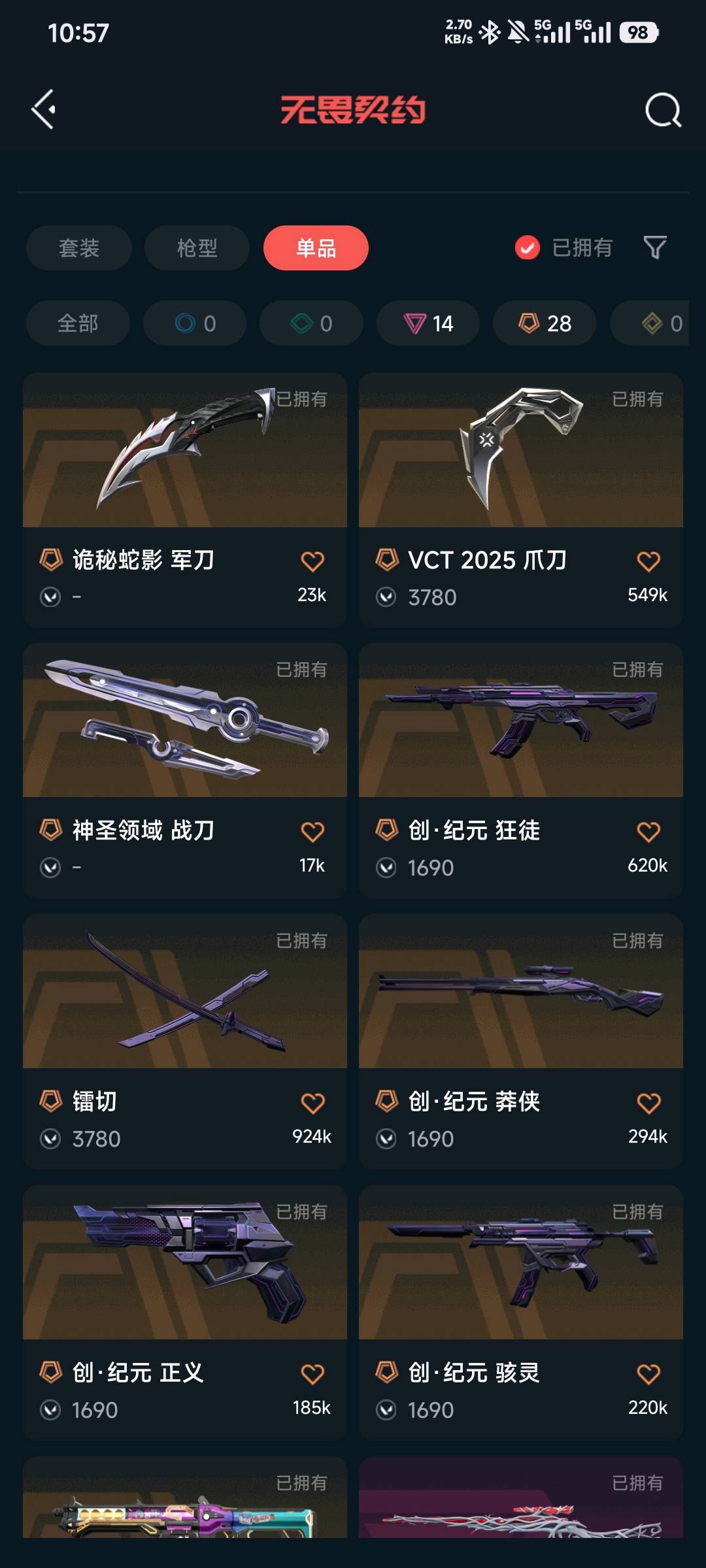Image resolution: width=706 pixels, height=1568 pixels.
Task: Open the VCT 2025 爪刀 skin card
Action: [521, 500]
